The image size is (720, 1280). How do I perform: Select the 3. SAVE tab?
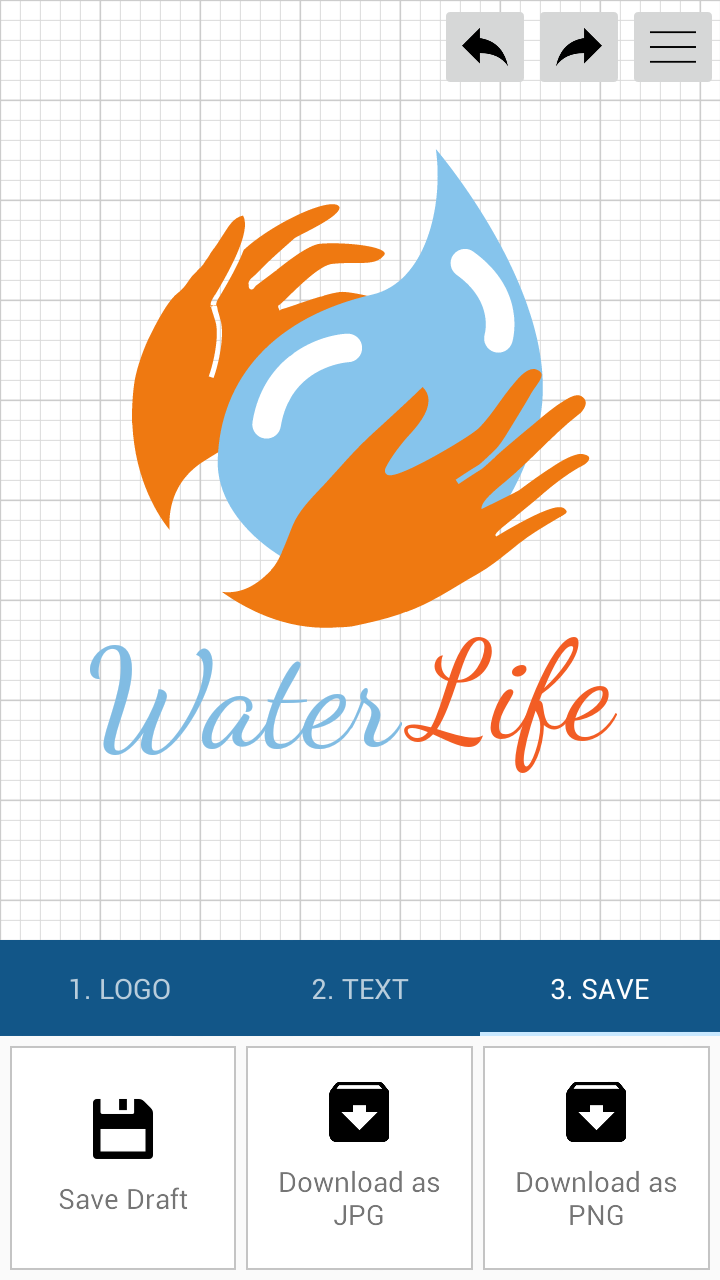coord(600,989)
